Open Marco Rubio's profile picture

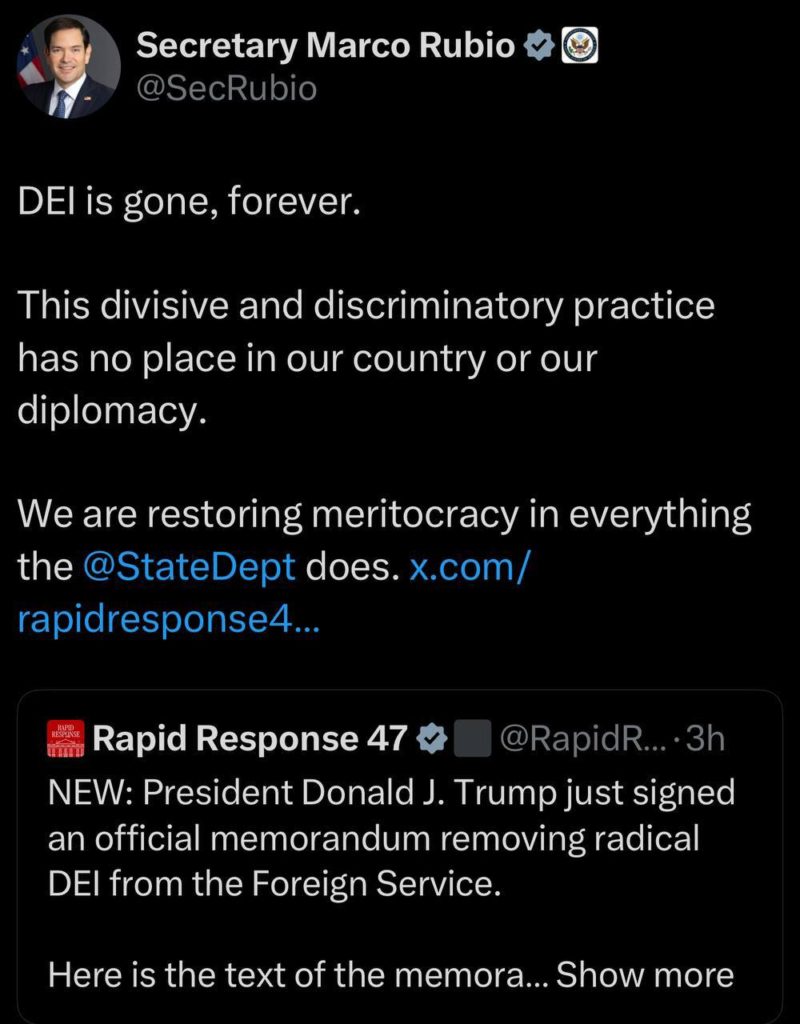click(x=68, y=68)
